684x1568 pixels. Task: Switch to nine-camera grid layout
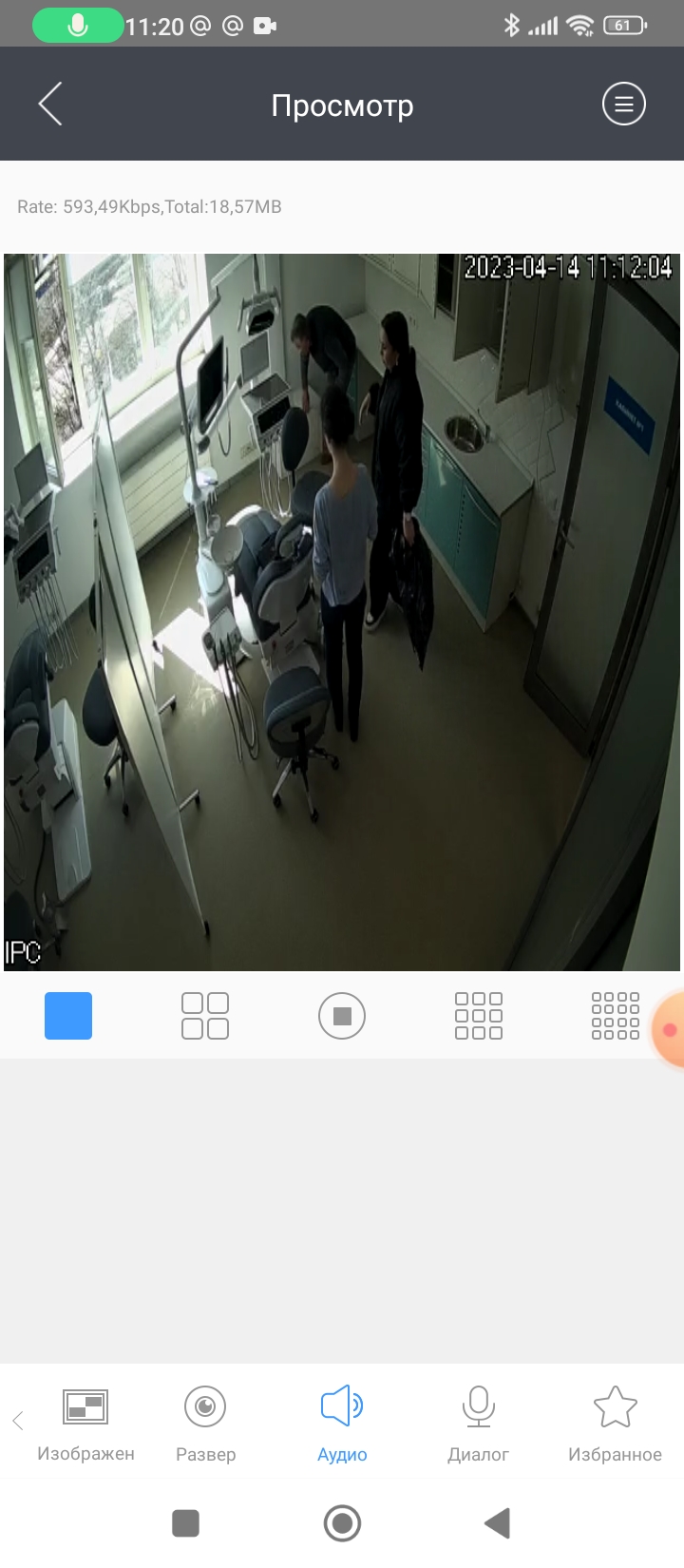(479, 1015)
